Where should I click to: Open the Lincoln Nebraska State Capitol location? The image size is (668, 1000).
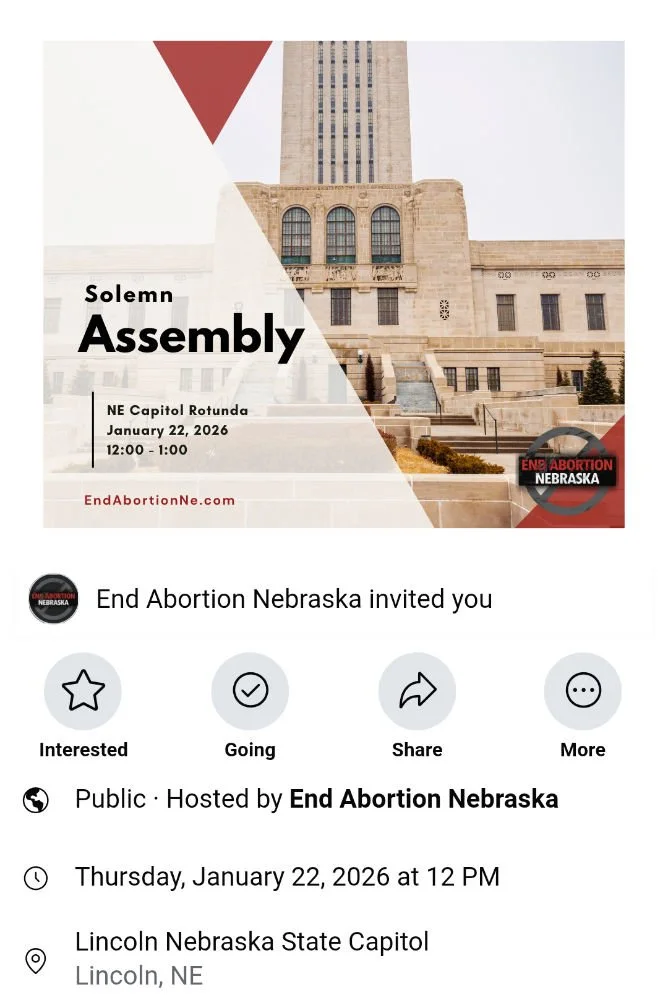[251, 942]
